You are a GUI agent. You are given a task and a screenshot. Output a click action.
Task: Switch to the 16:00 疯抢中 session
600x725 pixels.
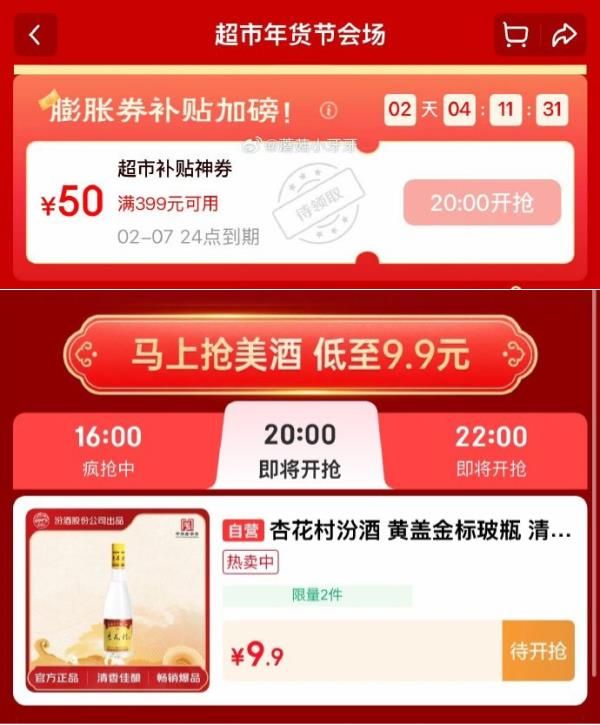(108, 448)
